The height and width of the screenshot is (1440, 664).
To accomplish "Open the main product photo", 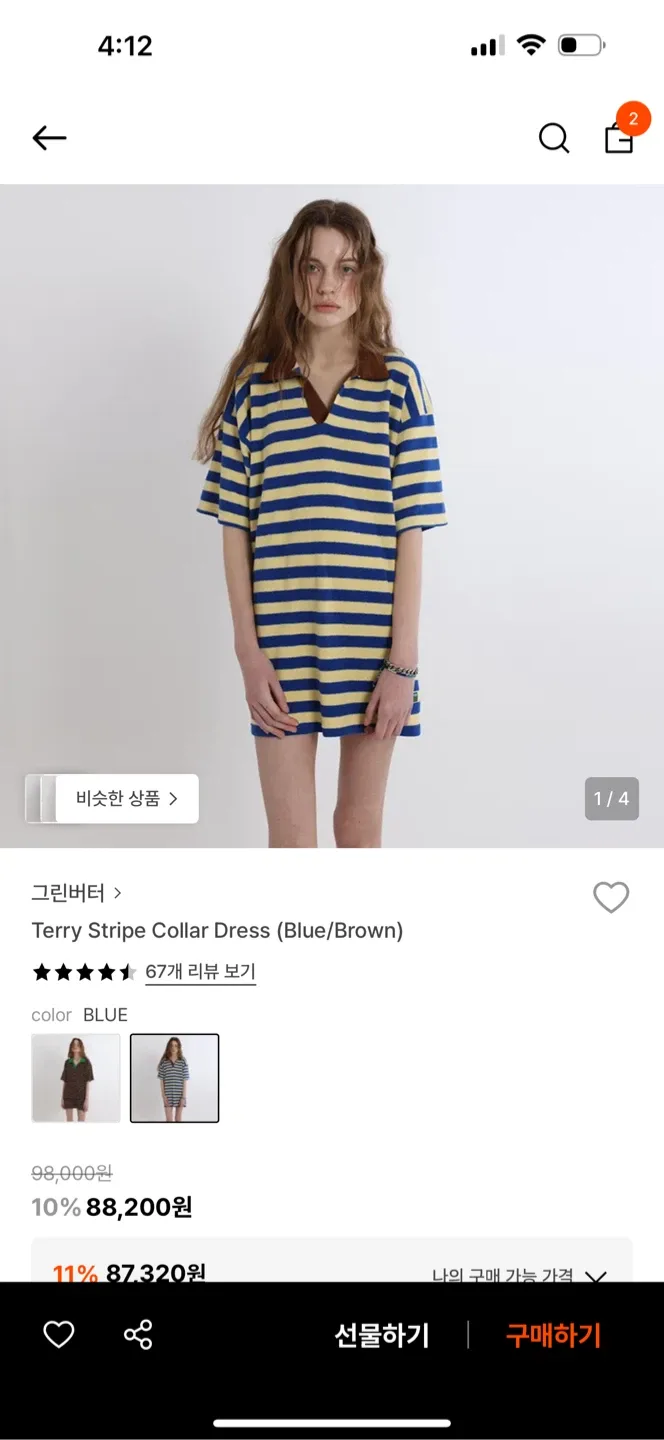I will (332, 500).
